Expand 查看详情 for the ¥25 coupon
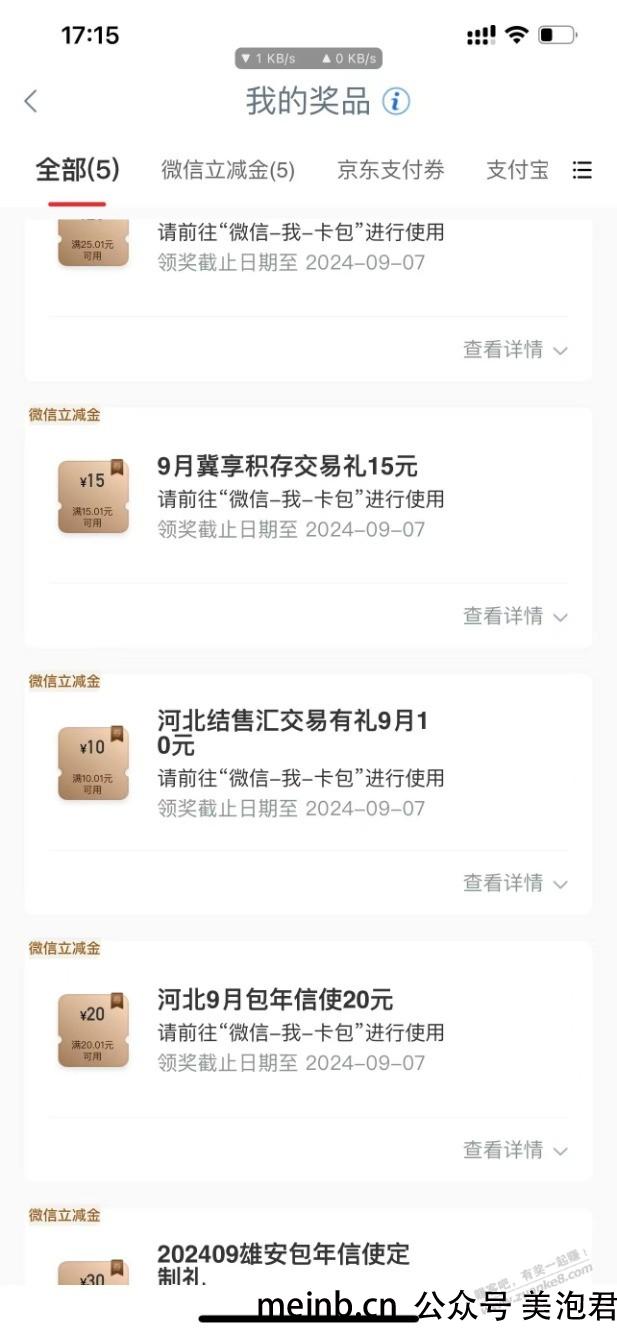The image size is (617, 1334). [x=514, y=349]
